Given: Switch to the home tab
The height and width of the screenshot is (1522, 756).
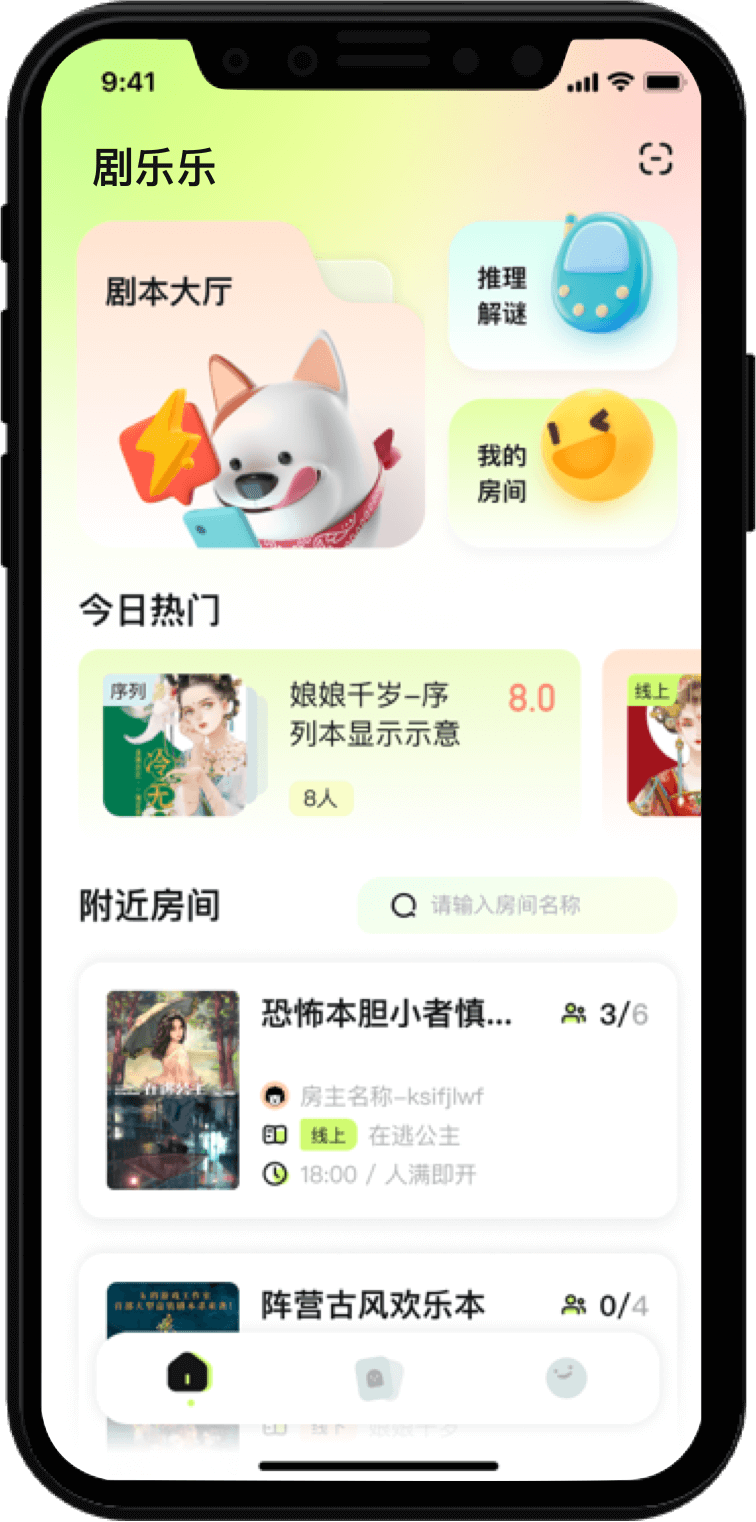Looking at the screenshot, I should 190,1377.
